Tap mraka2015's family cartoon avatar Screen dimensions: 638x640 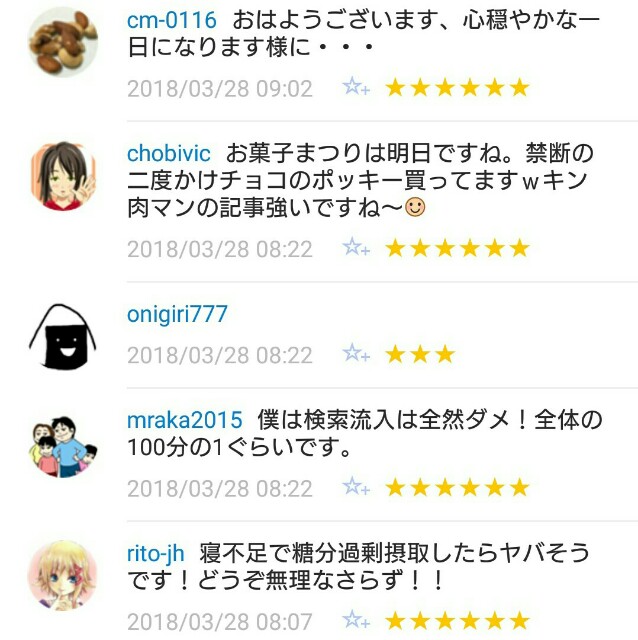62,444
